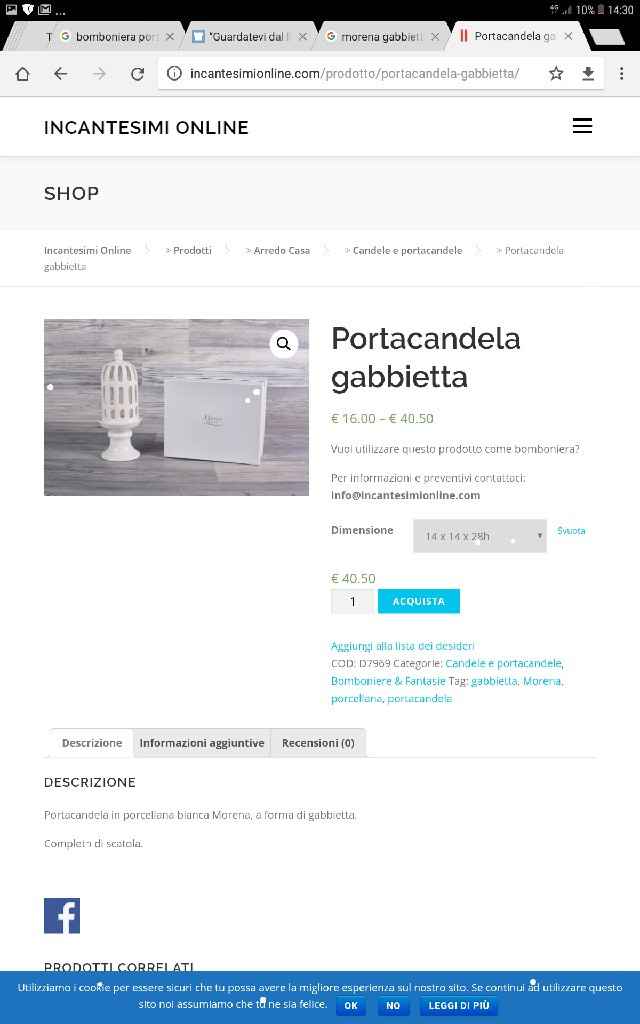Decline cookies with the NO button
The height and width of the screenshot is (1024, 640).
tap(393, 1006)
